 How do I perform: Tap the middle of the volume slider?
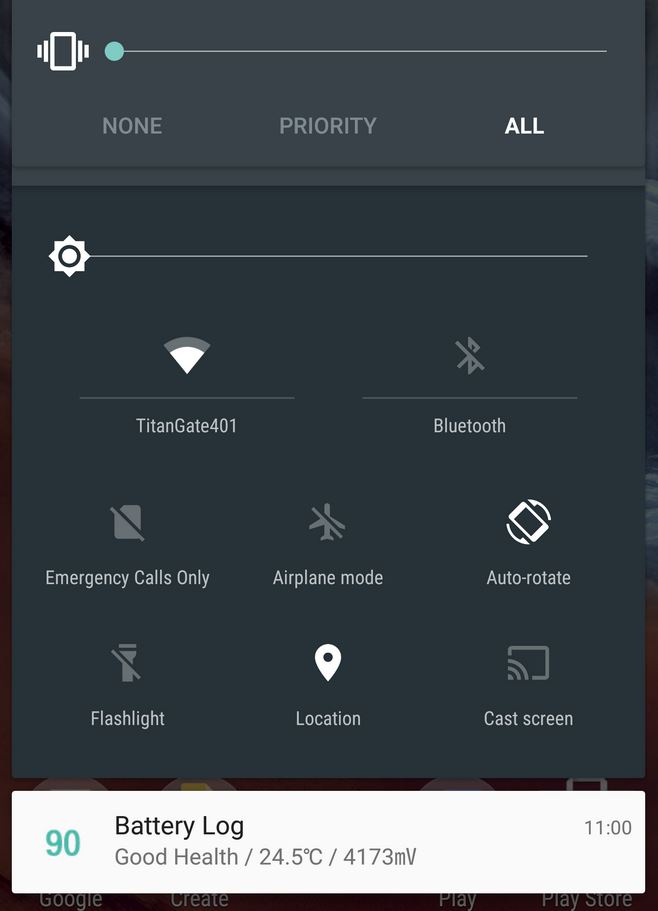pos(360,51)
